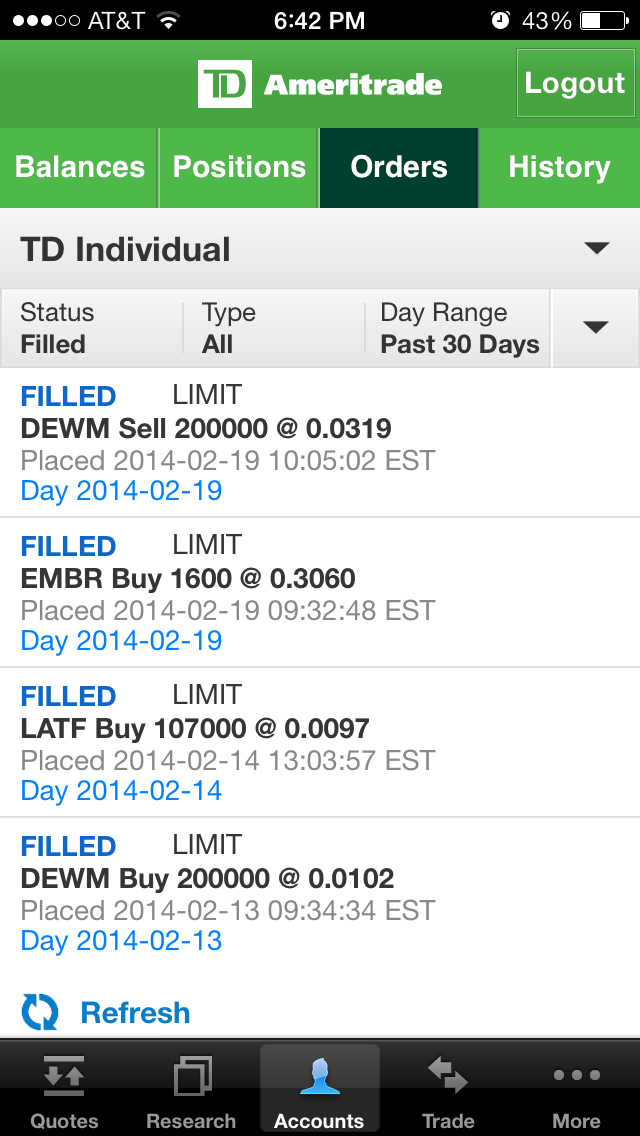Open the History tab
This screenshot has width=640, height=1136.
(x=559, y=167)
